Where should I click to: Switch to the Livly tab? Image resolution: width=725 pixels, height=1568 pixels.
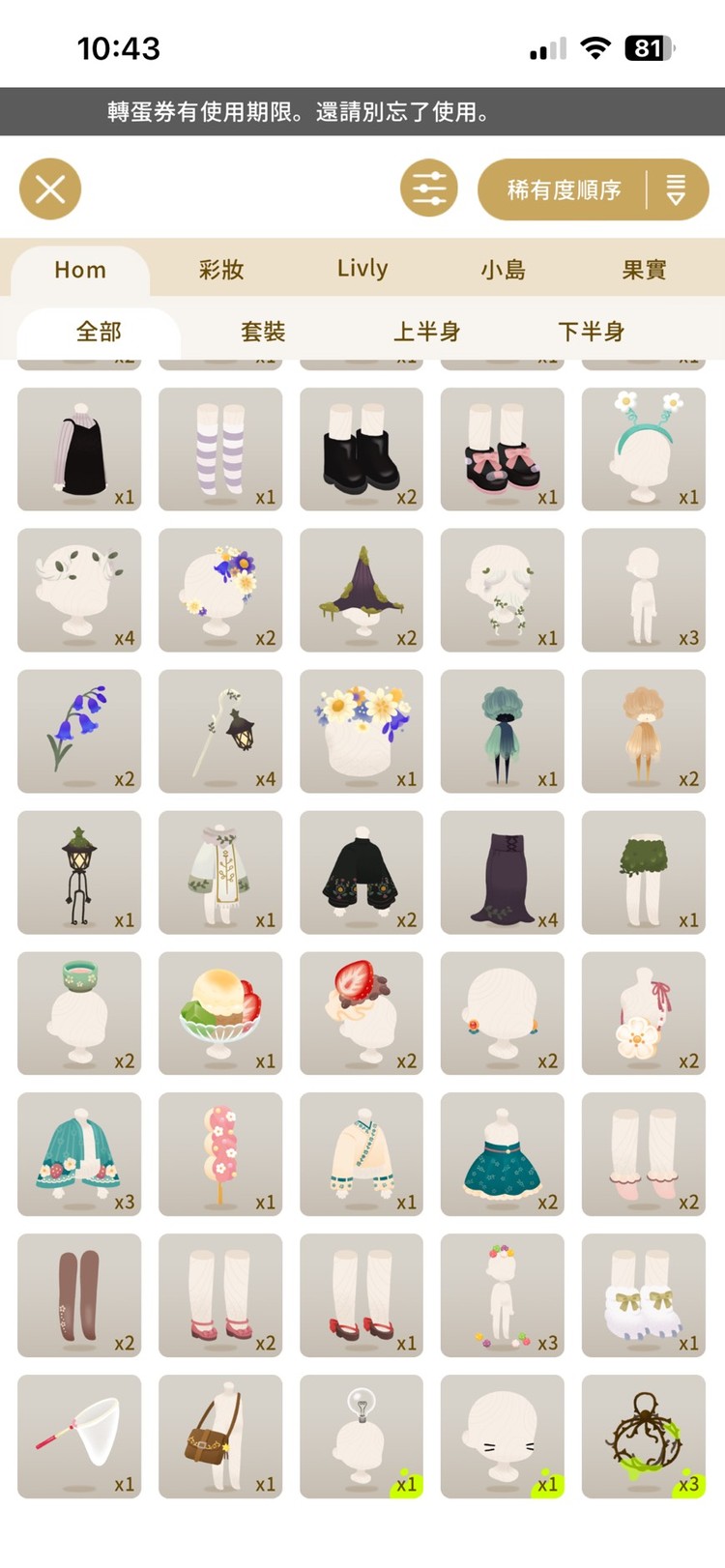pyautogui.click(x=362, y=270)
